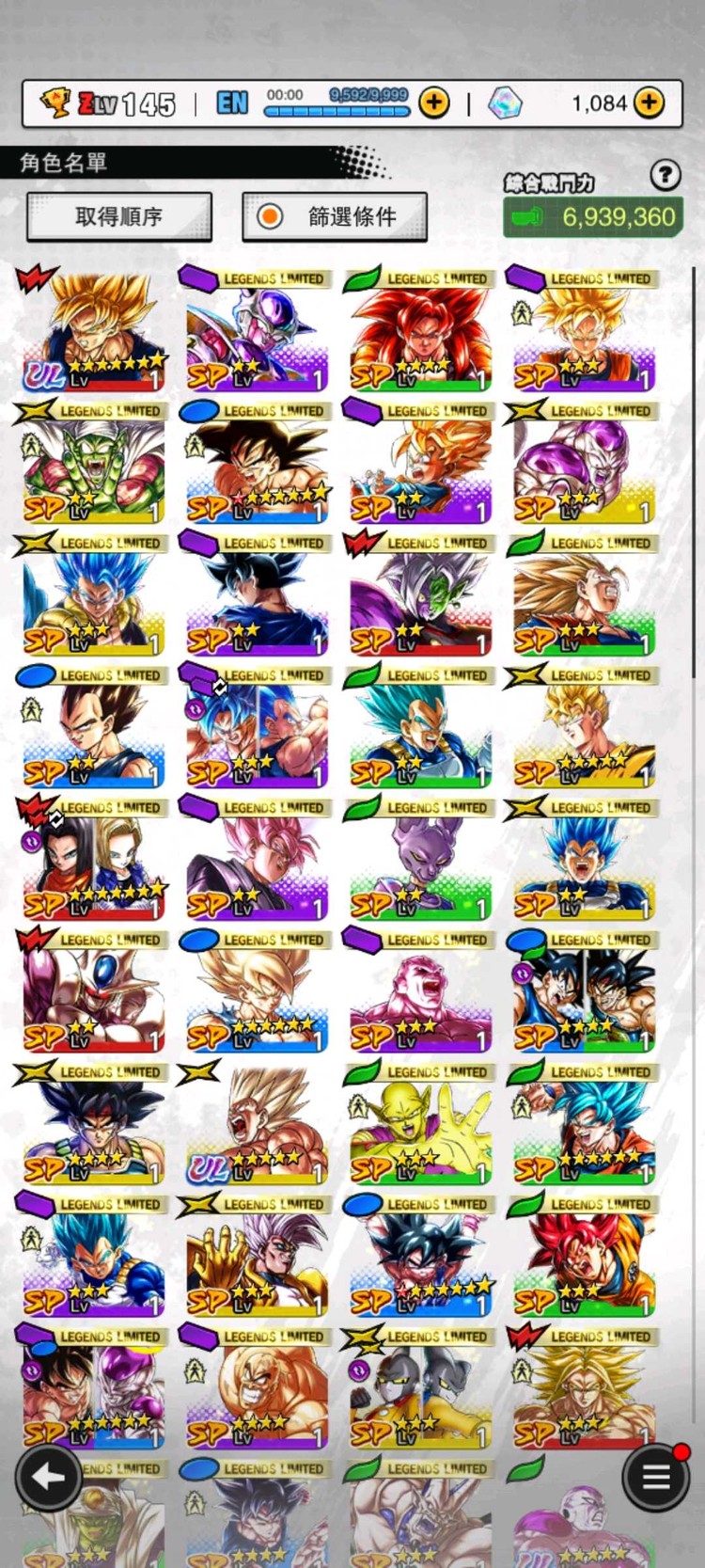Open the 篩選條件 filter button
This screenshot has height=1568, width=705.
click(335, 216)
